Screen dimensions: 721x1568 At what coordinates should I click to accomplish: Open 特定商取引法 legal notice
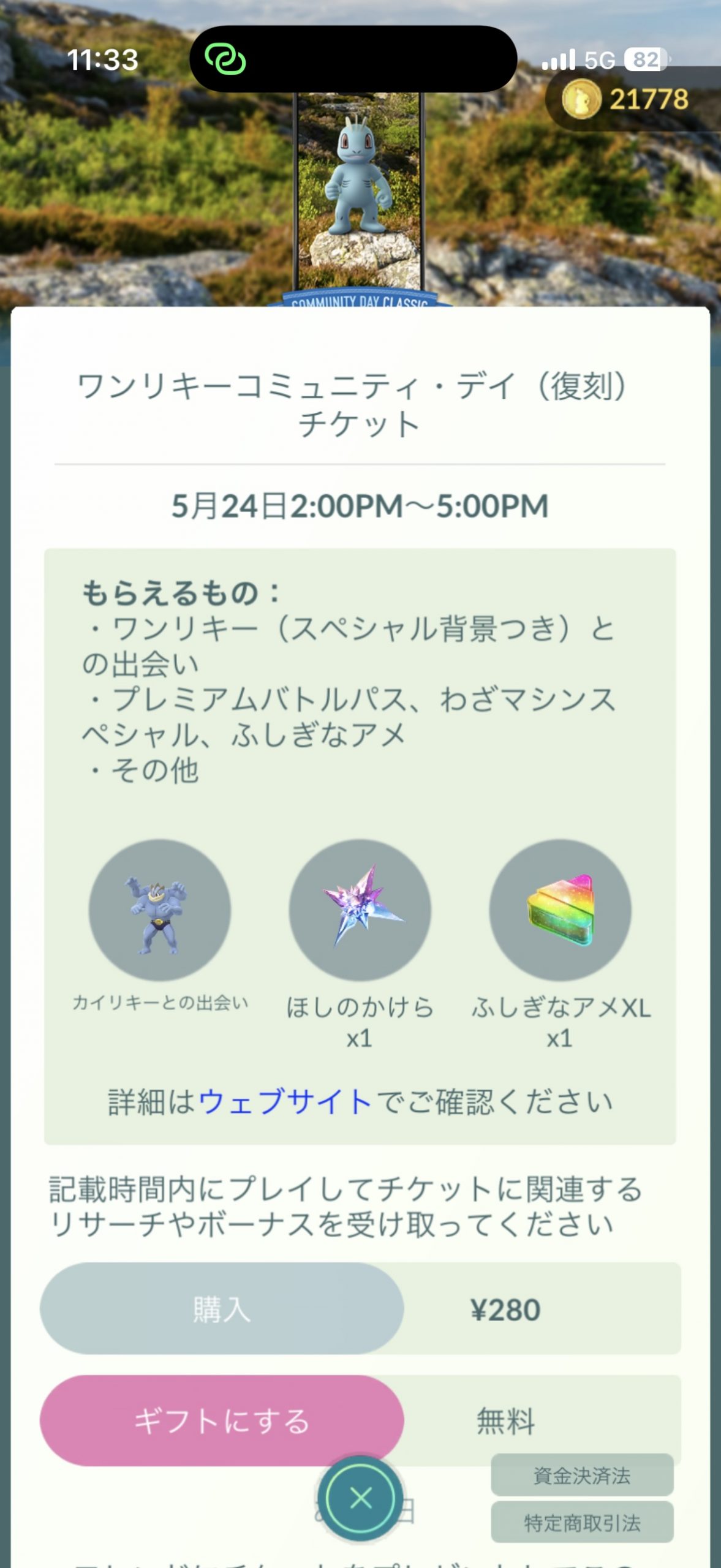click(582, 1523)
